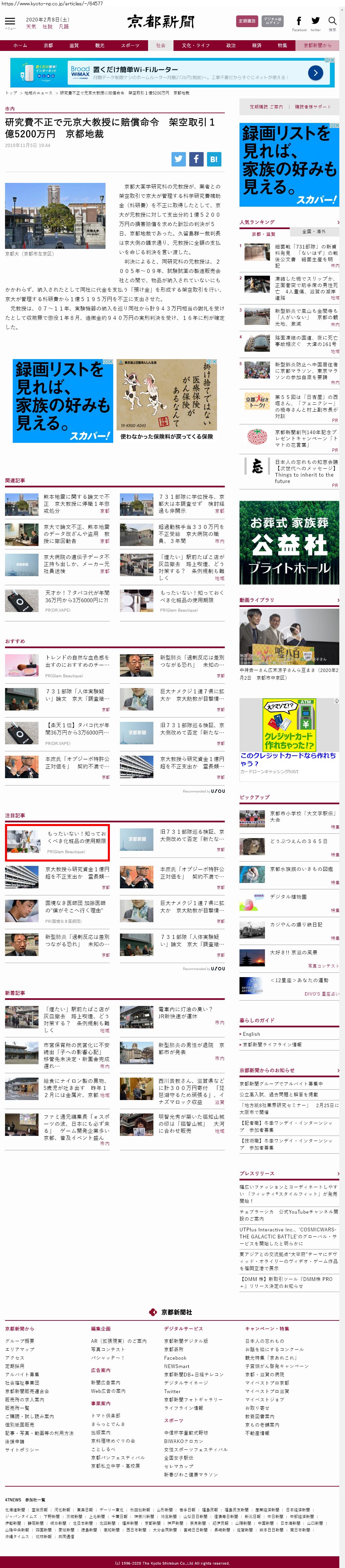Share the article on Facebook

(x=196, y=159)
